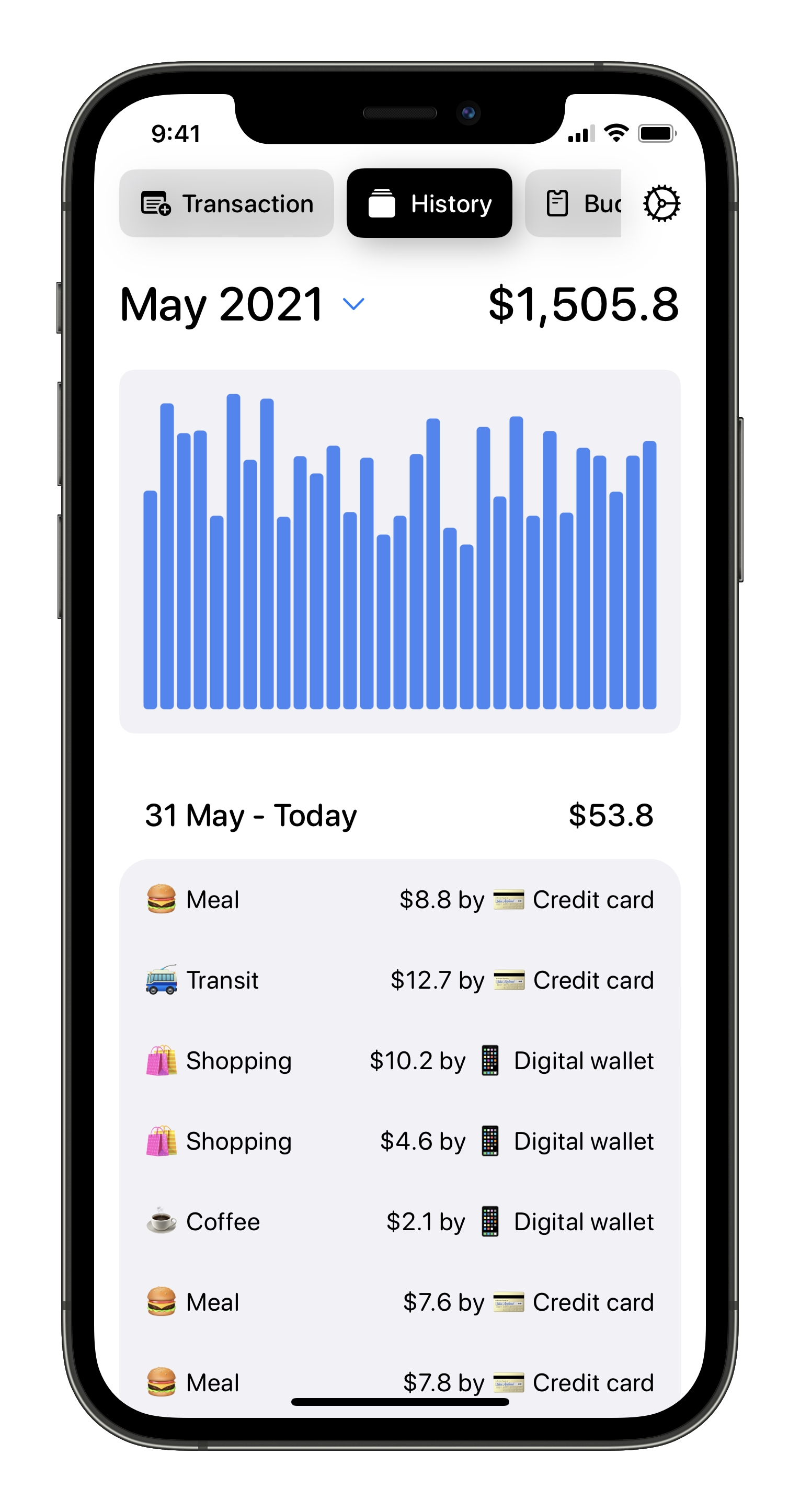Open the partially visible Budget tab
The height and width of the screenshot is (1512, 800).
point(573,204)
